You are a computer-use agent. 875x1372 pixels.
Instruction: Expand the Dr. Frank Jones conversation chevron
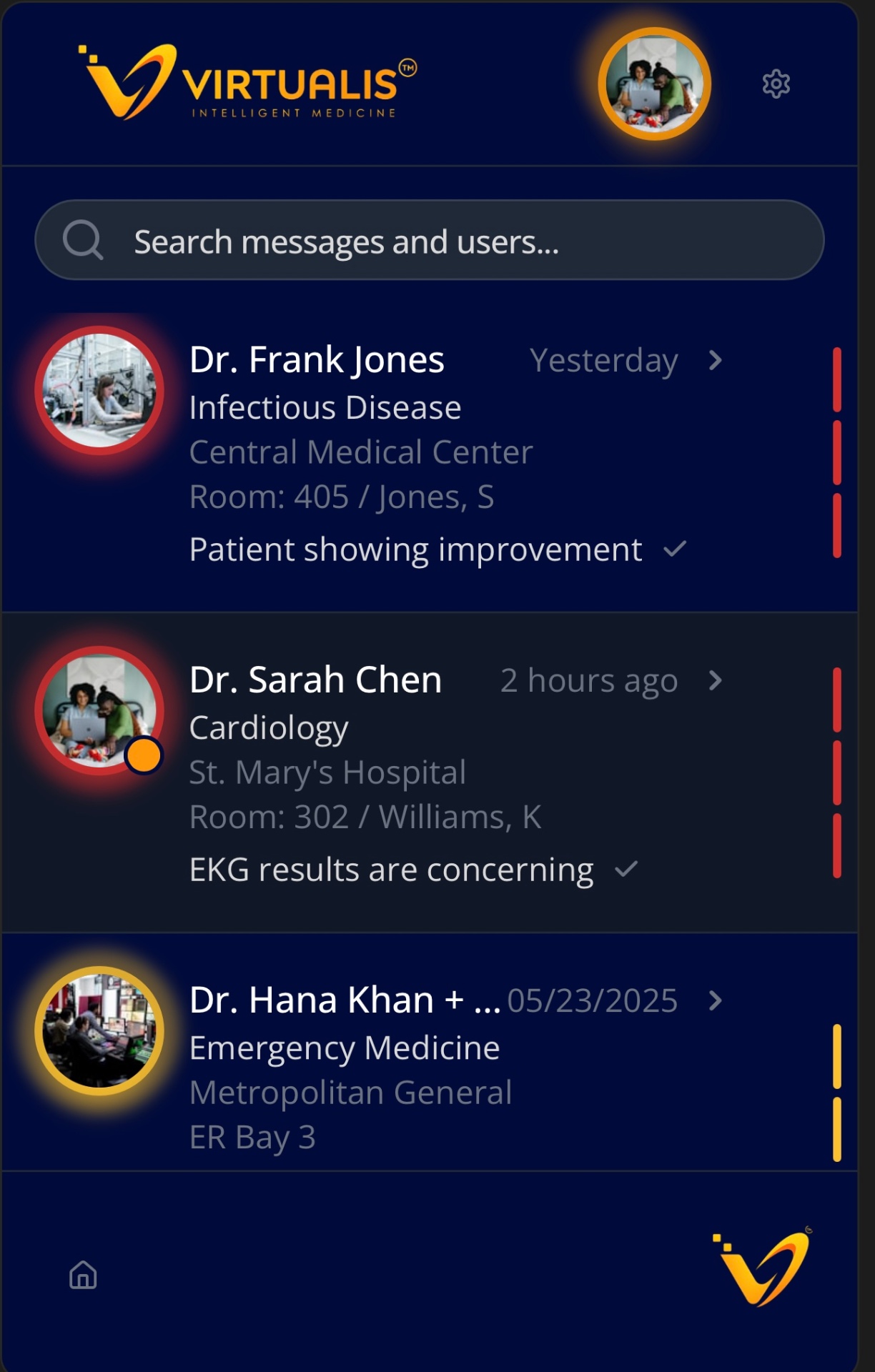[x=717, y=361]
